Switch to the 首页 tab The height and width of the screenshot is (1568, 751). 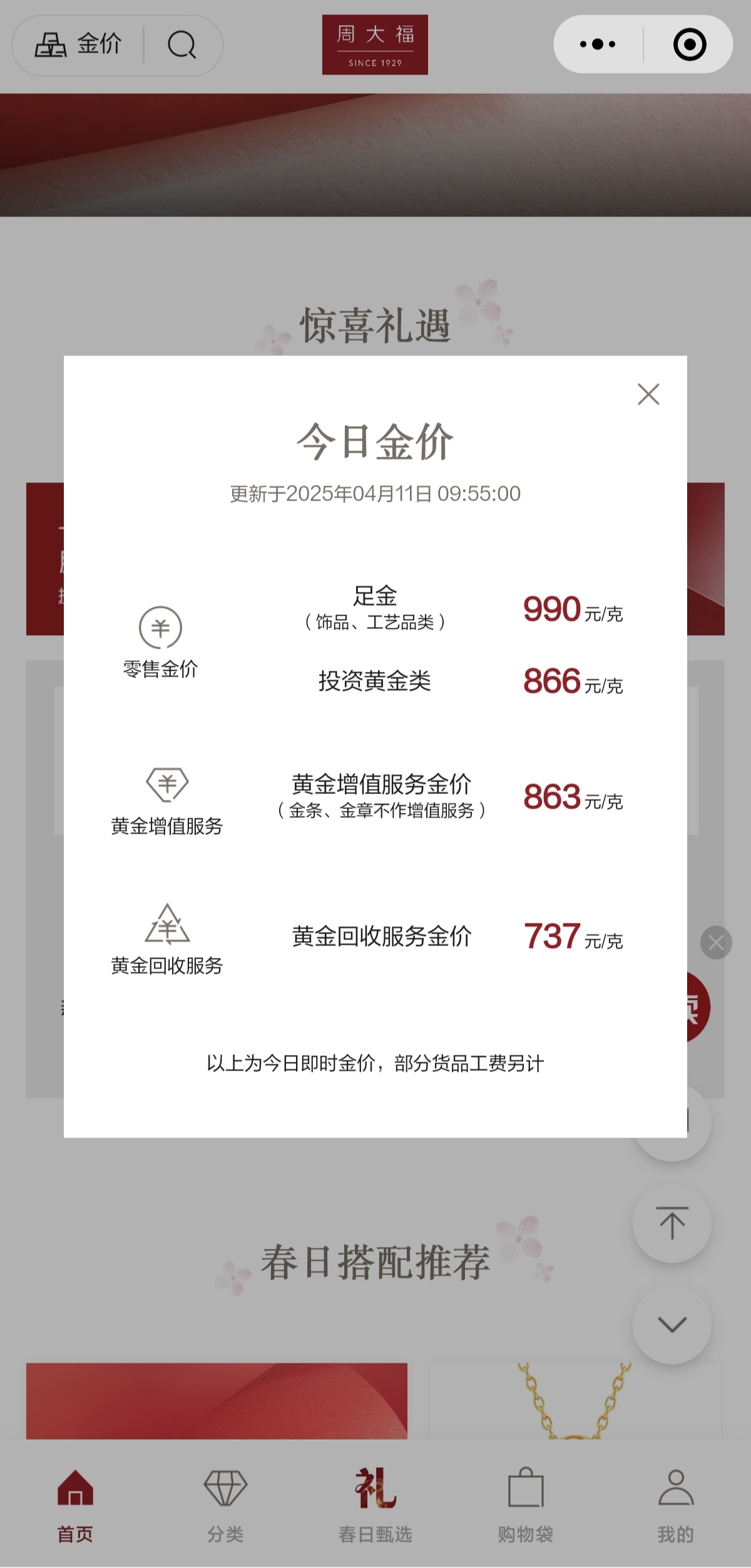pos(75,1504)
